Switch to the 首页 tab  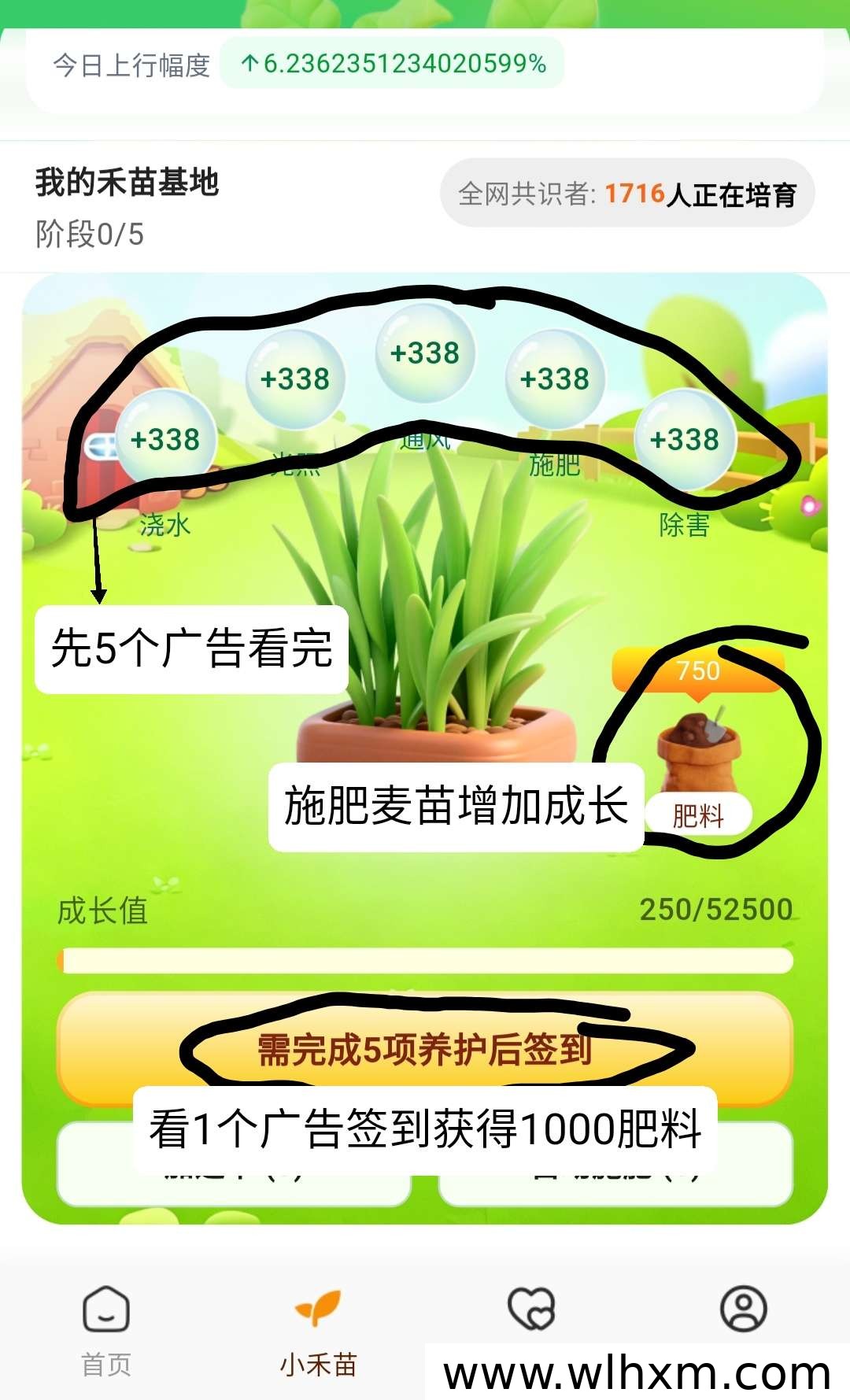(106, 1328)
